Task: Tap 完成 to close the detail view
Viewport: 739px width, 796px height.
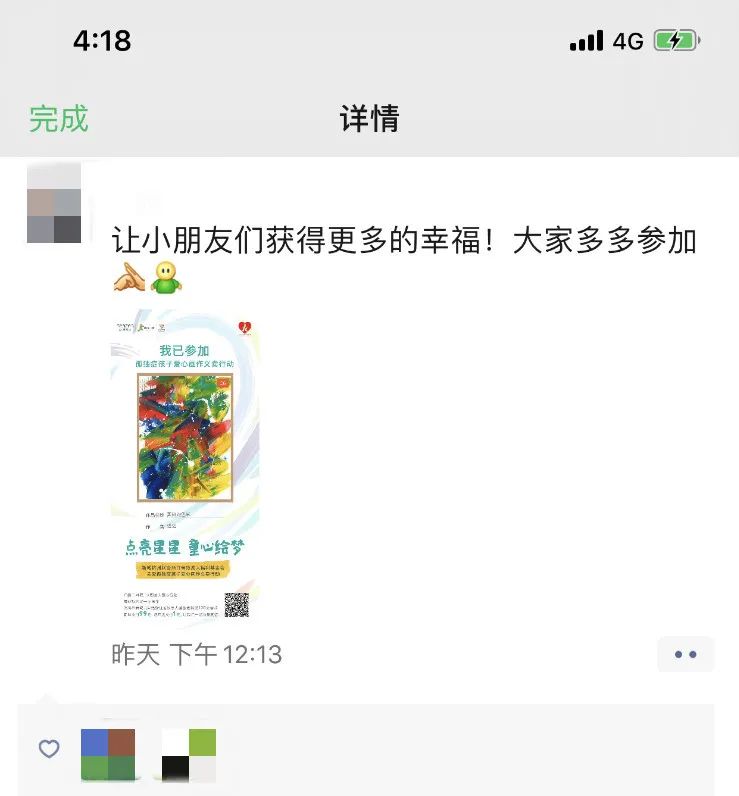Action: pyautogui.click(x=58, y=119)
